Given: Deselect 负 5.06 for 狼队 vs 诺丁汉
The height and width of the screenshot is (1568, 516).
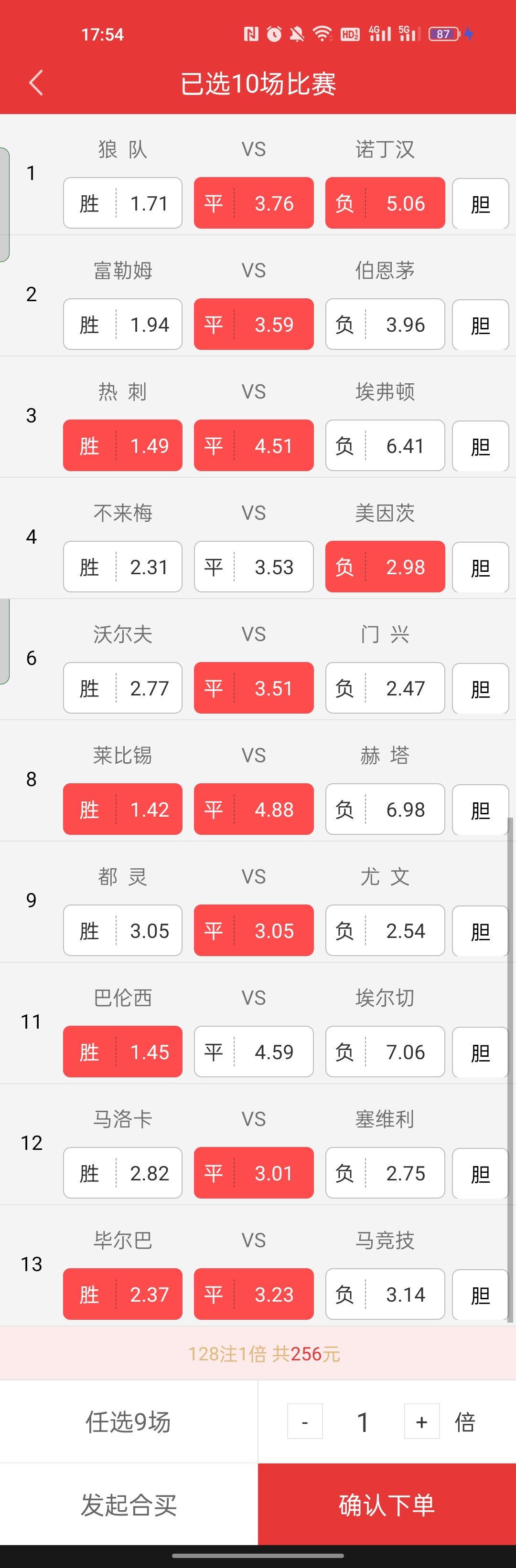Looking at the screenshot, I should point(385,203).
